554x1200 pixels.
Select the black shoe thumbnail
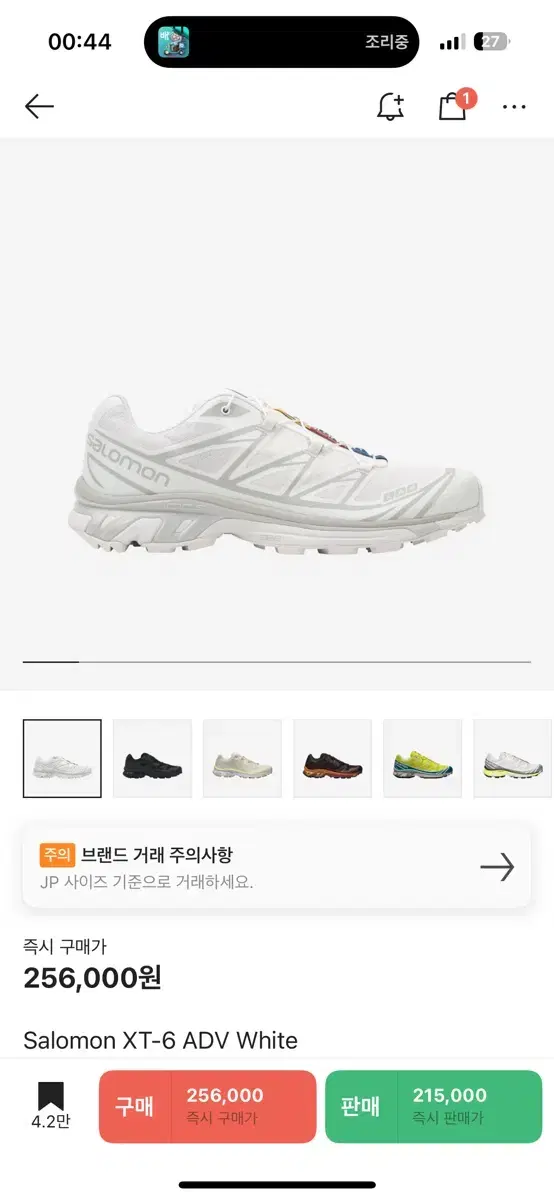coord(152,758)
